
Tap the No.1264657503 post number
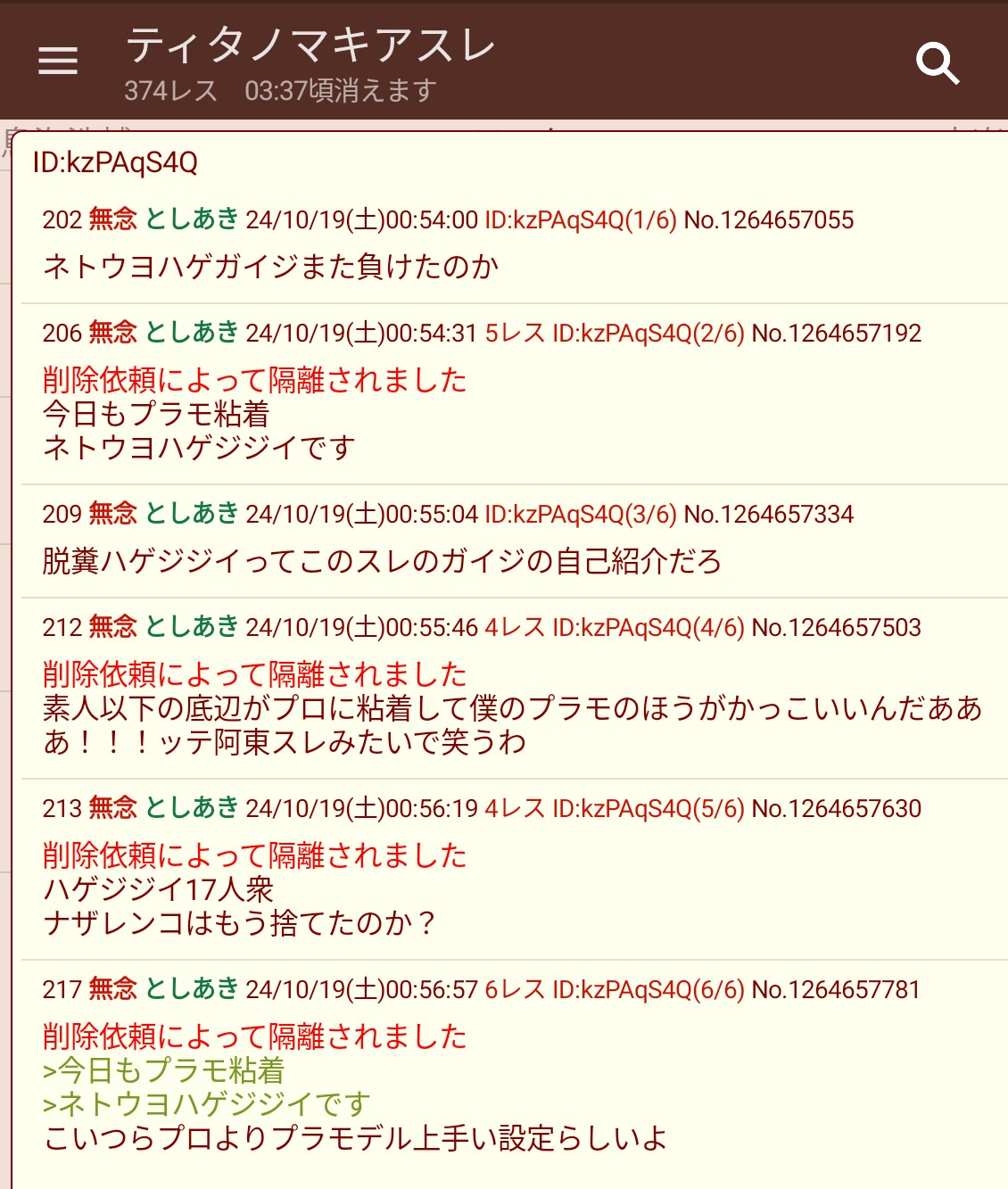coord(836,627)
